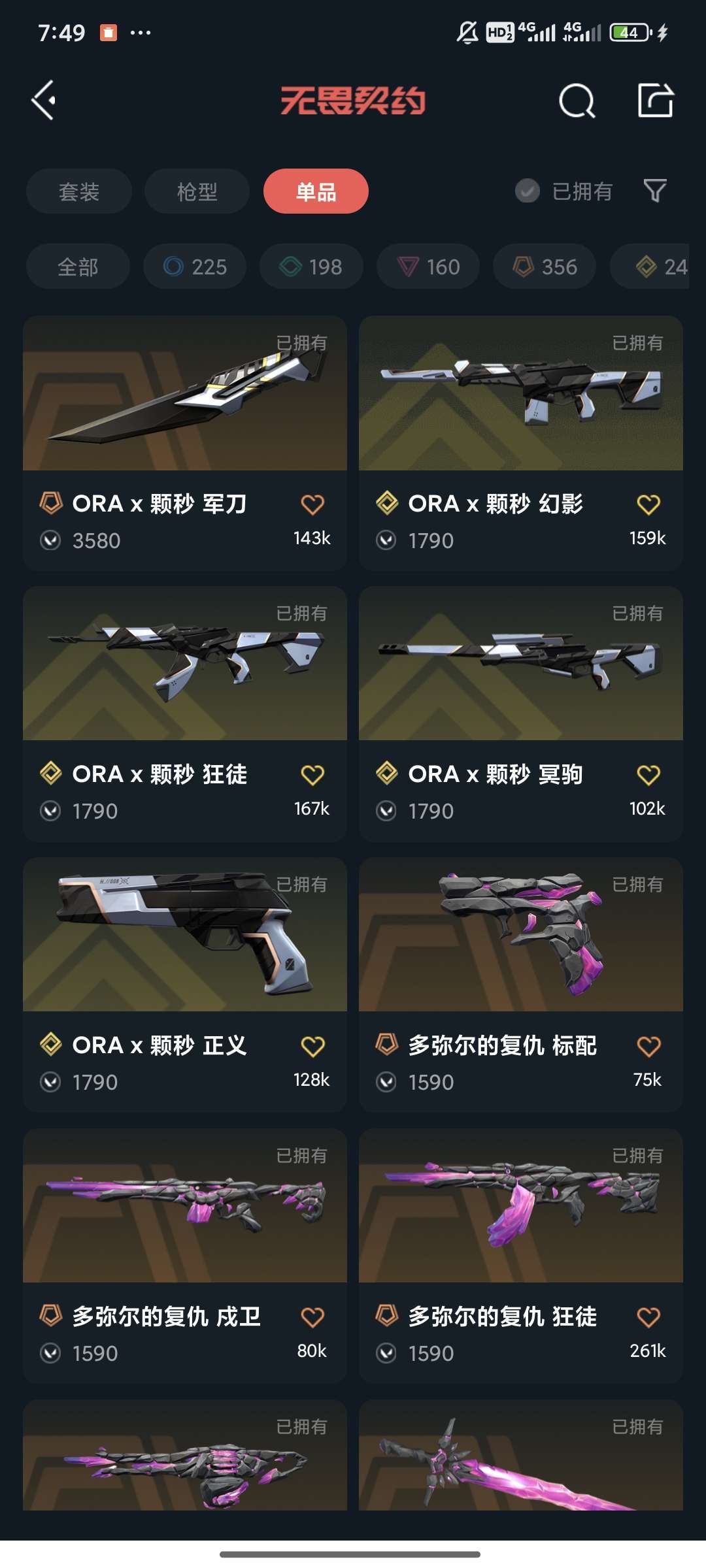Image resolution: width=706 pixels, height=1568 pixels.
Task: Filter by the 356 tier chip
Action: click(x=545, y=267)
